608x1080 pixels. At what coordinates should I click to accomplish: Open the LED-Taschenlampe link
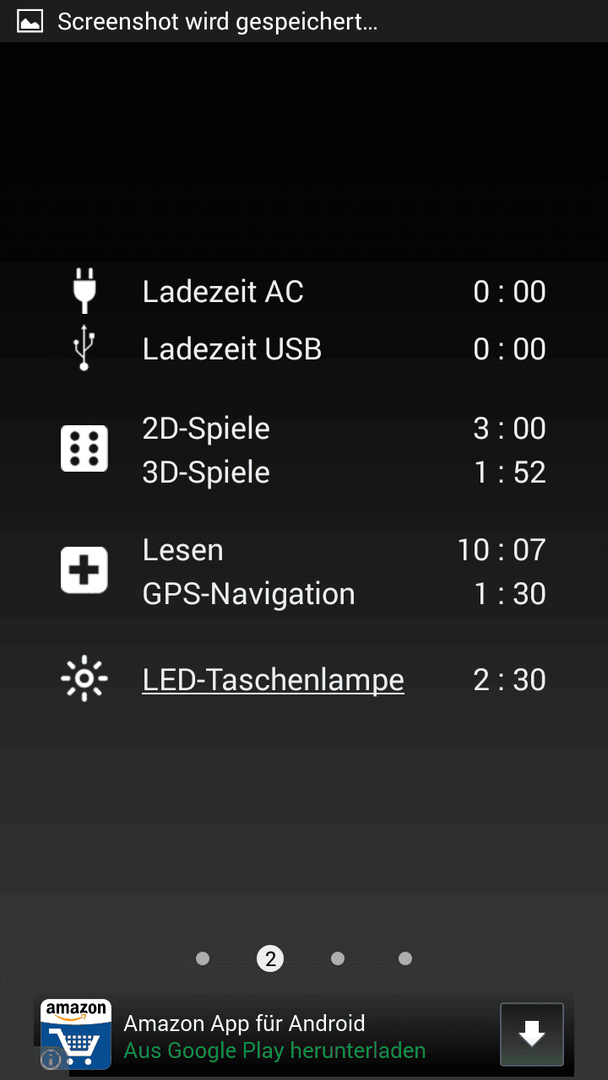[273, 681]
